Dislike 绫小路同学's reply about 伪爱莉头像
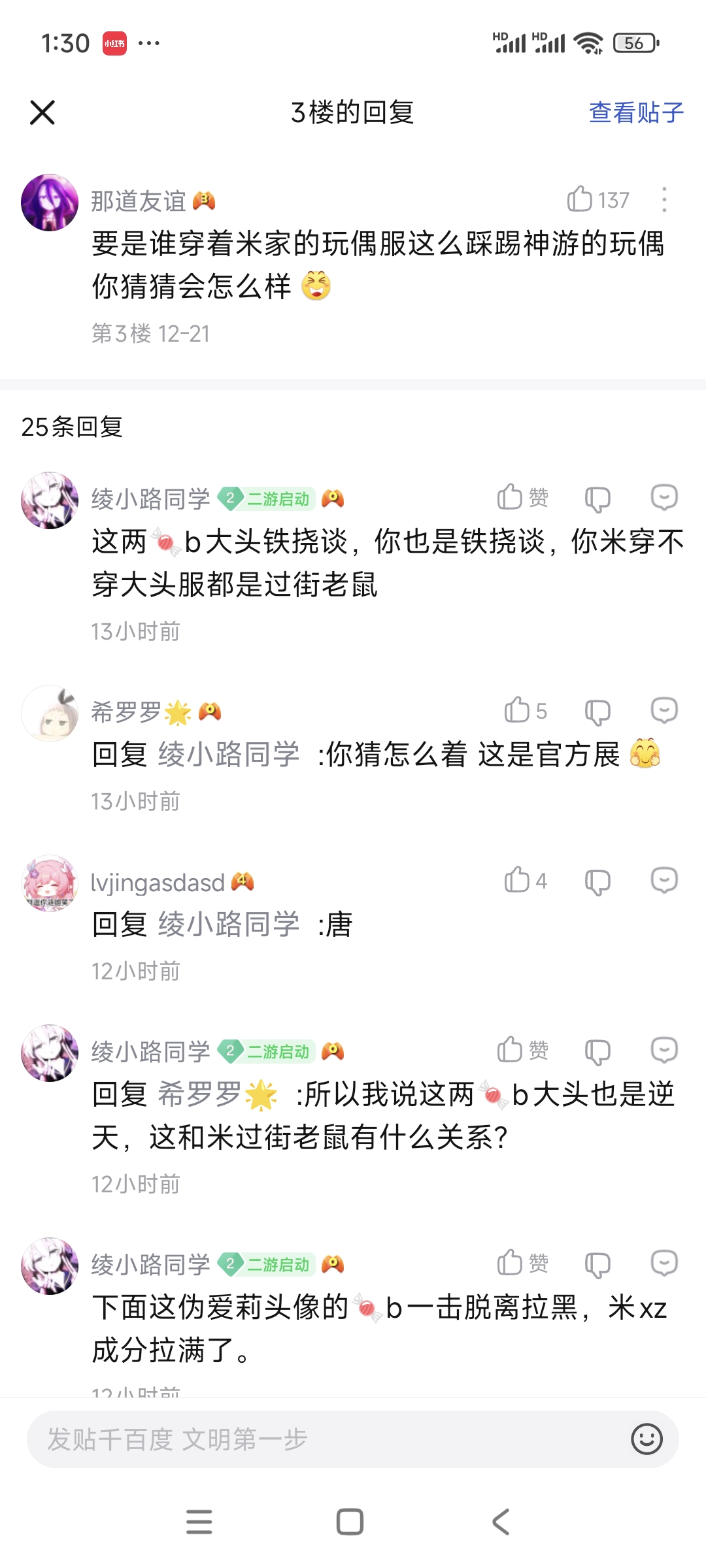706x1568 pixels. point(597,1264)
